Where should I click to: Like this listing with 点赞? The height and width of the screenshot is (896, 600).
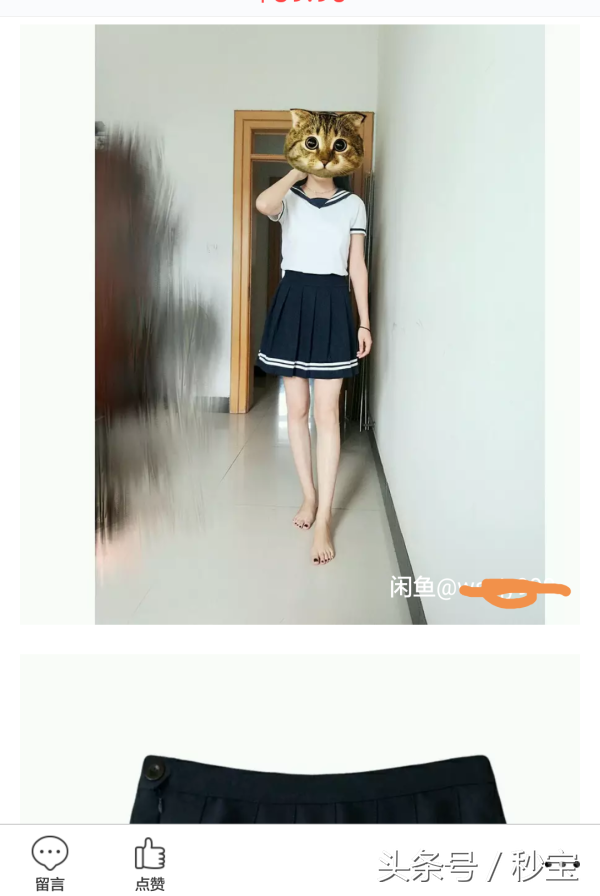(x=150, y=863)
